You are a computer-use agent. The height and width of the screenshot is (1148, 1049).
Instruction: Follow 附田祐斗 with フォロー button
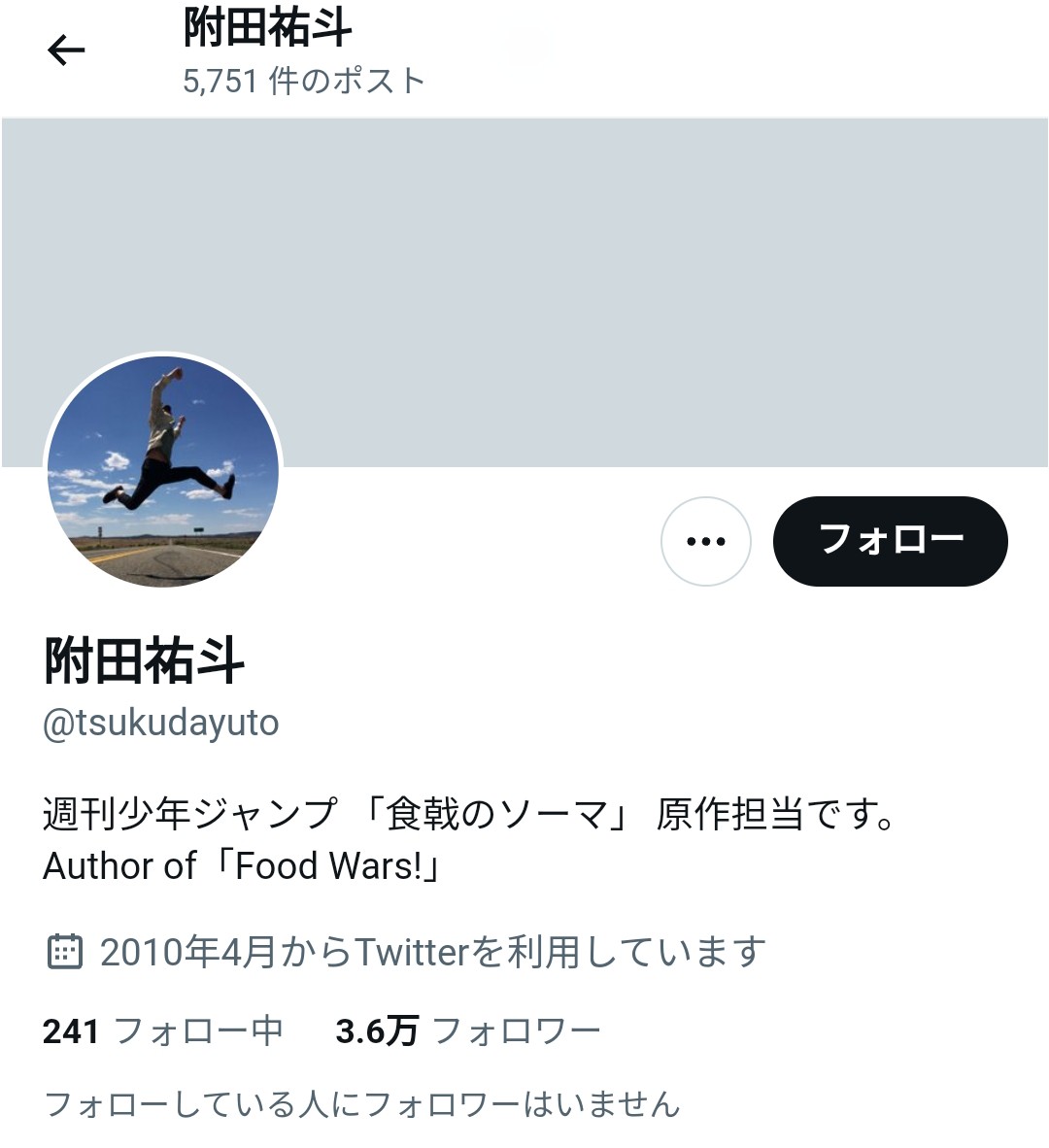pos(890,541)
